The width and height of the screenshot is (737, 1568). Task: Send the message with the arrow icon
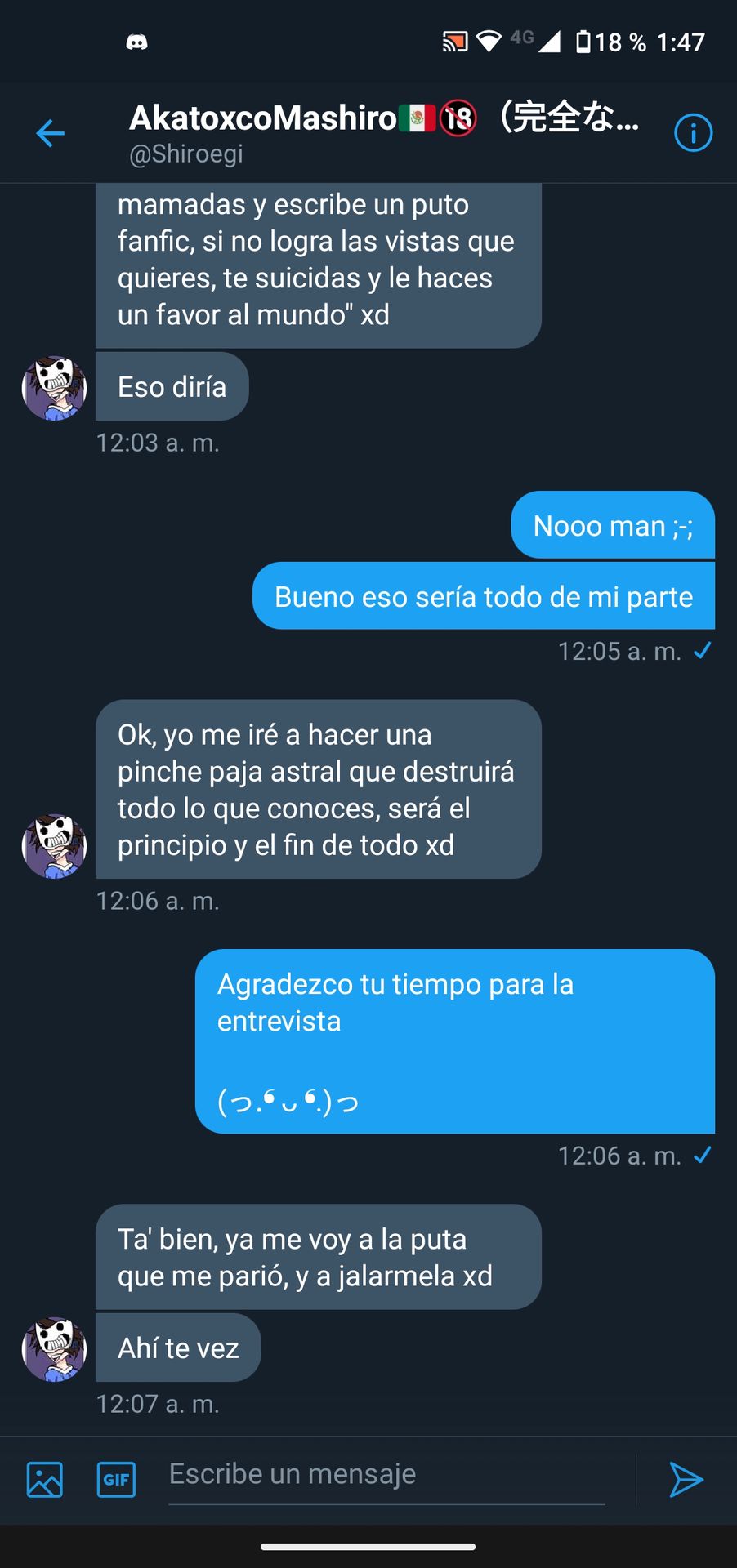click(686, 1479)
